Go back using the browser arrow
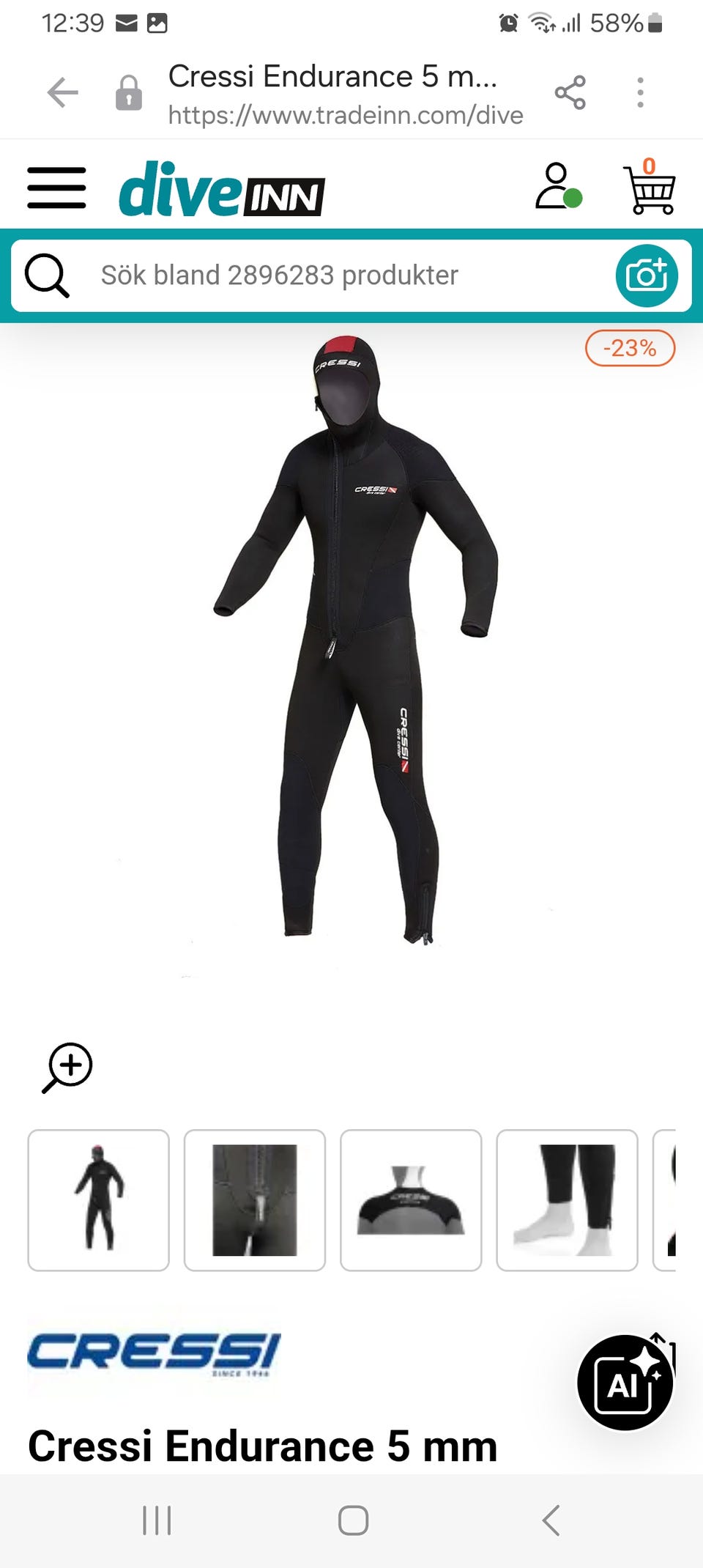The image size is (703, 1568). [63, 93]
